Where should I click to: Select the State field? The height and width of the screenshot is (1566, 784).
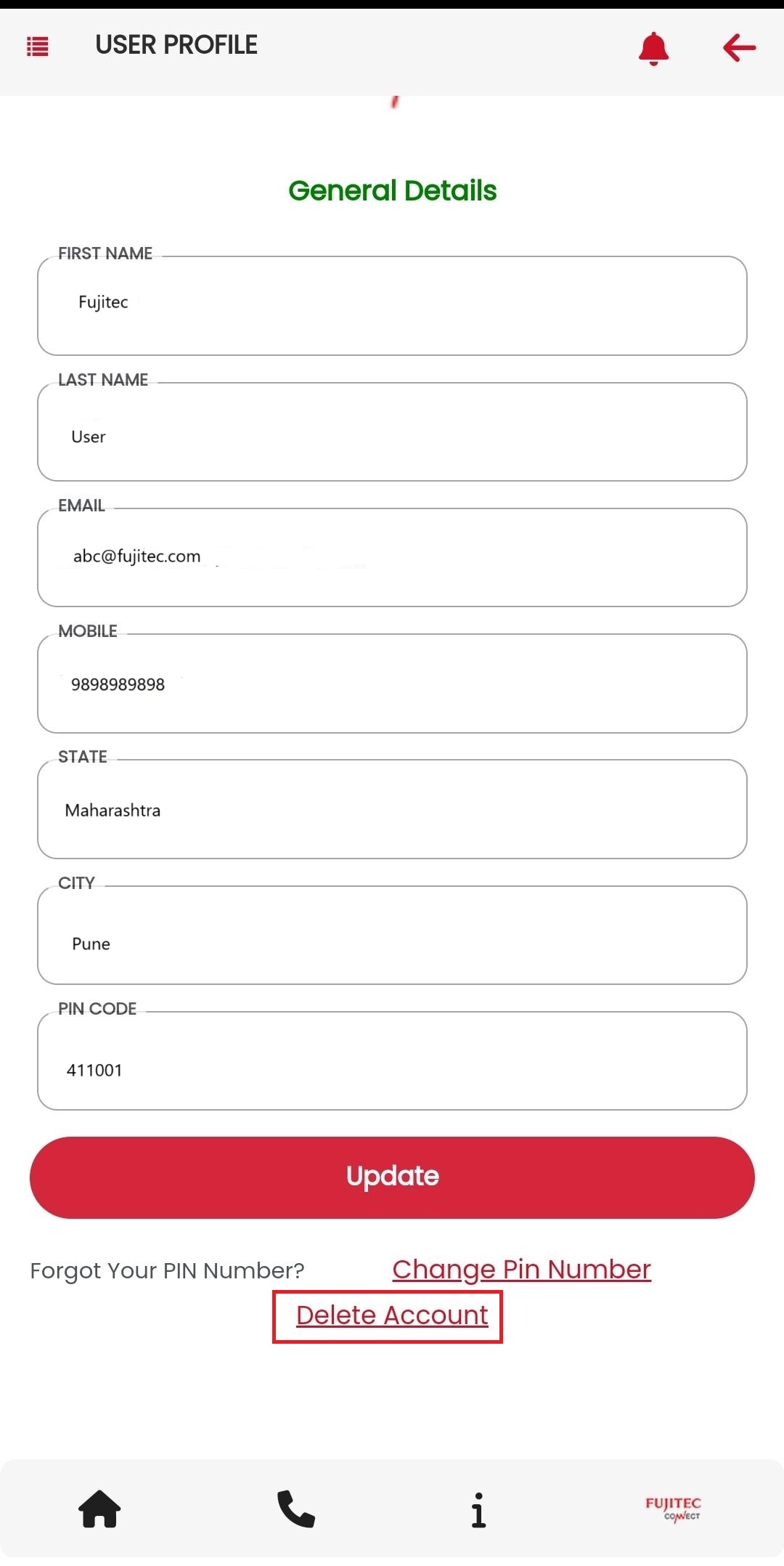392,810
